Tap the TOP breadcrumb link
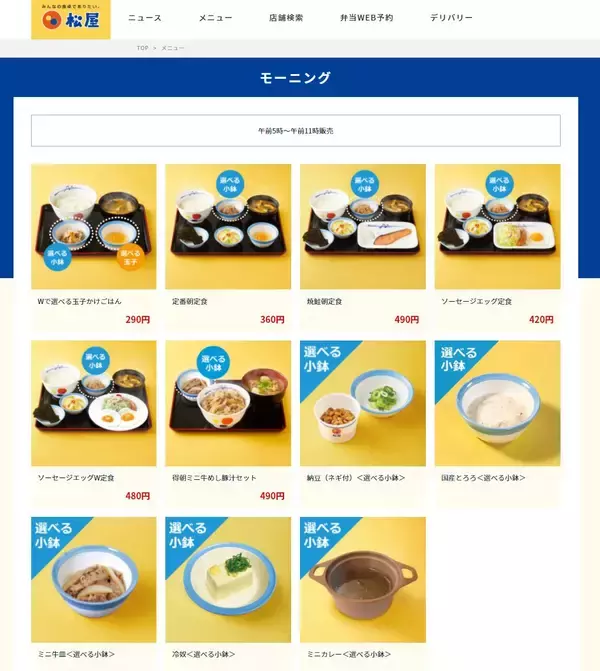The width and height of the screenshot is (600, 671). (x=142, y=48)
